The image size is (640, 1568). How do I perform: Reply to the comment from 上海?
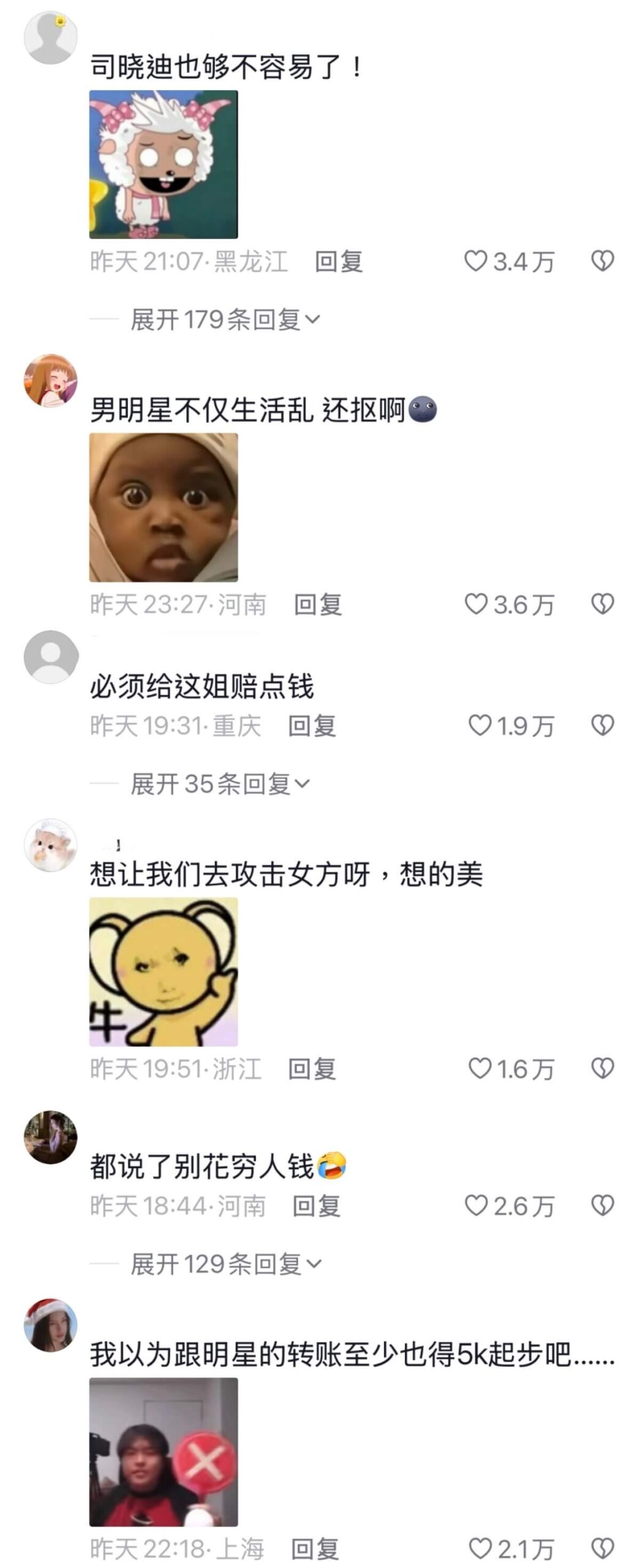314,1549
